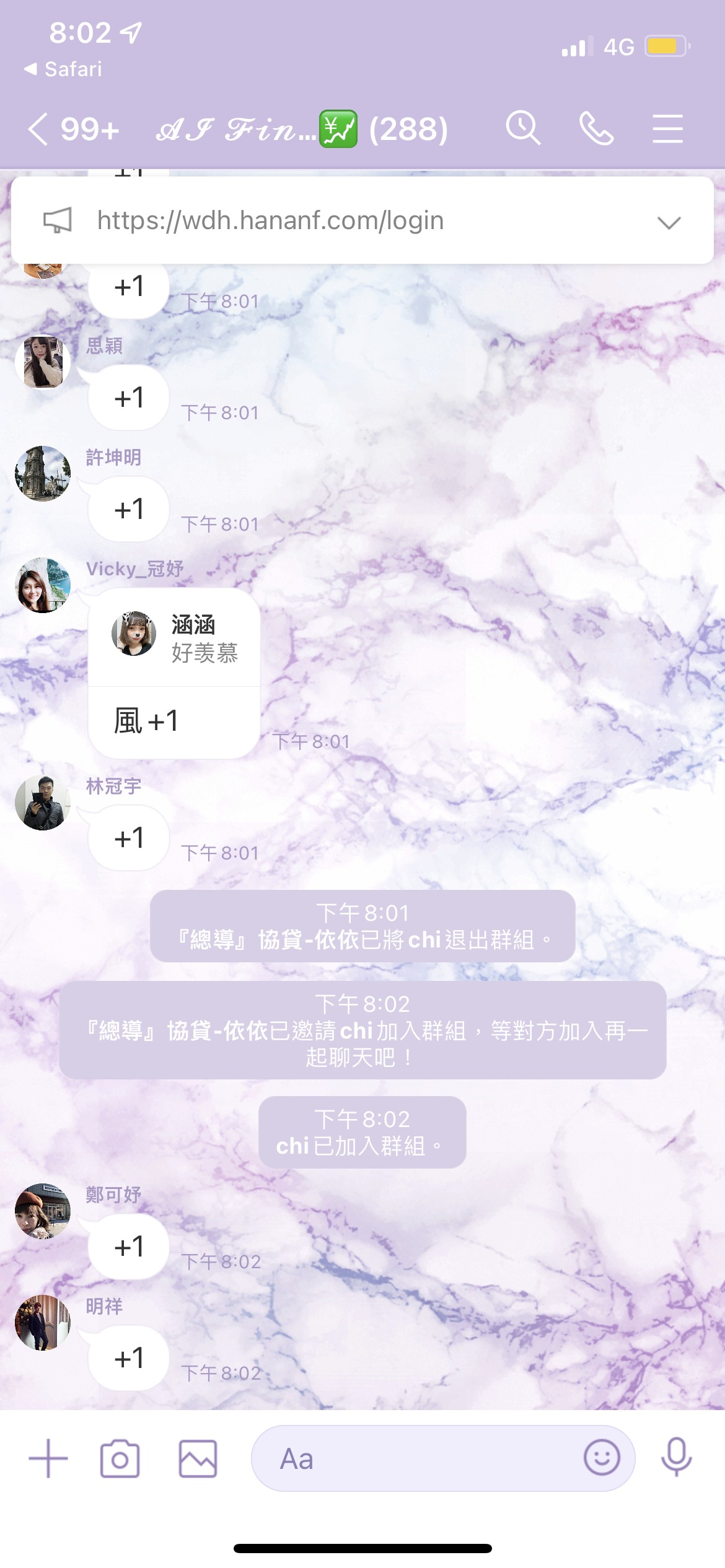Open the emoji sticker picker

tap(601, 1457)
